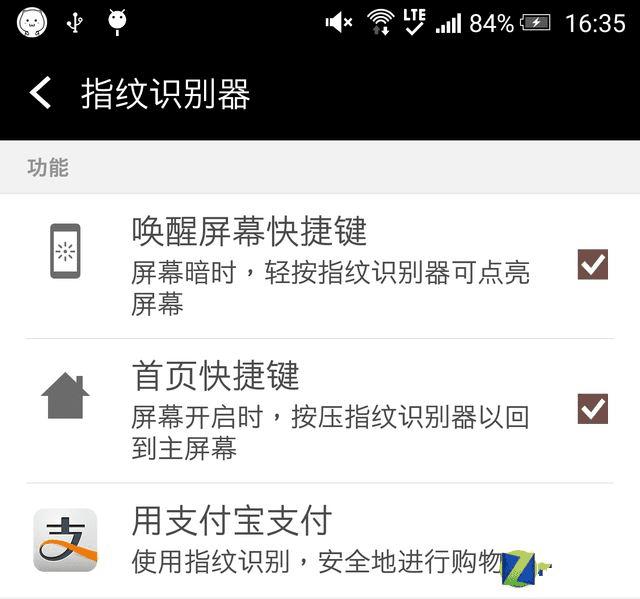Go back from 指纹识别器 settings
This screenshot has height=599, width=640.
point(40,93)
